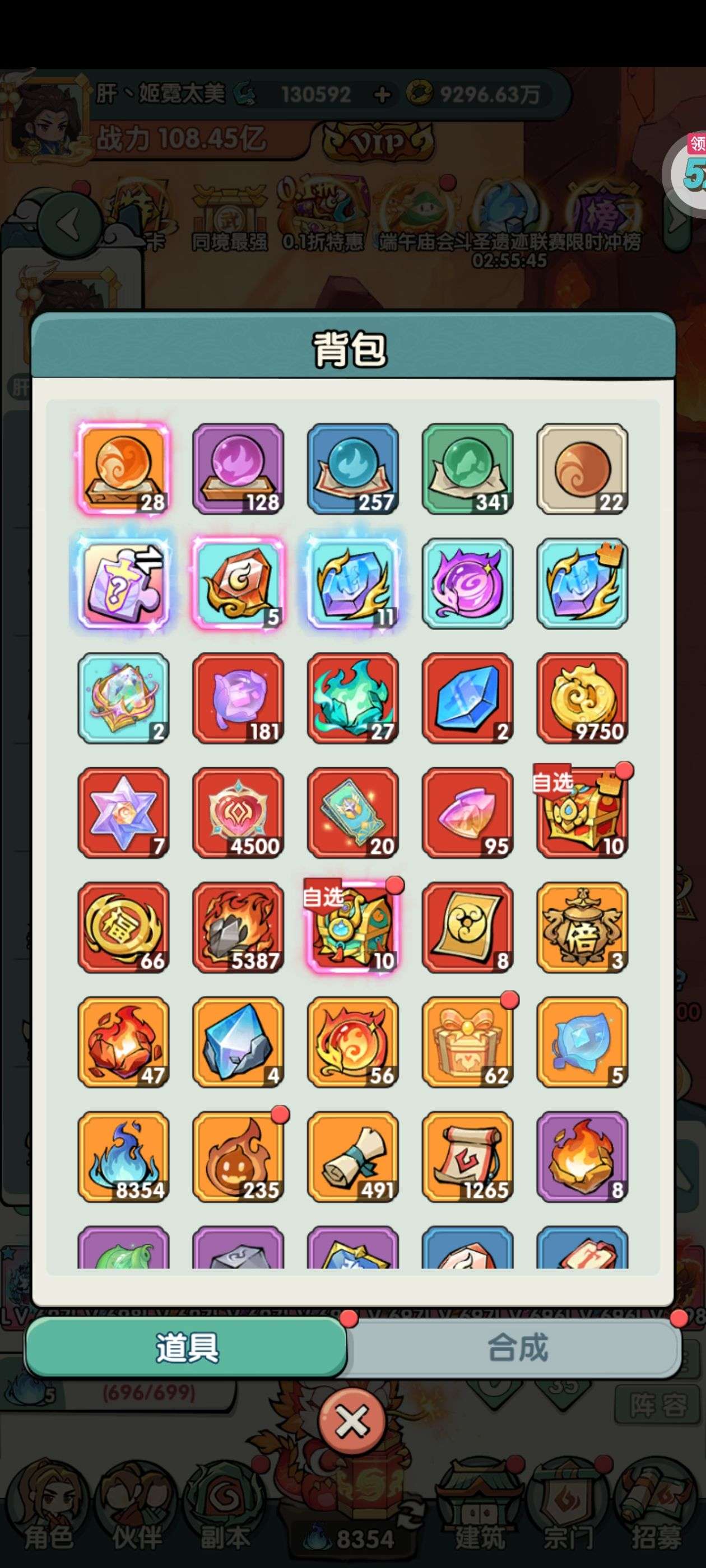Switch to the 合成 tab
Viewport: 706px width, 1568px height.
(517, 1348)
